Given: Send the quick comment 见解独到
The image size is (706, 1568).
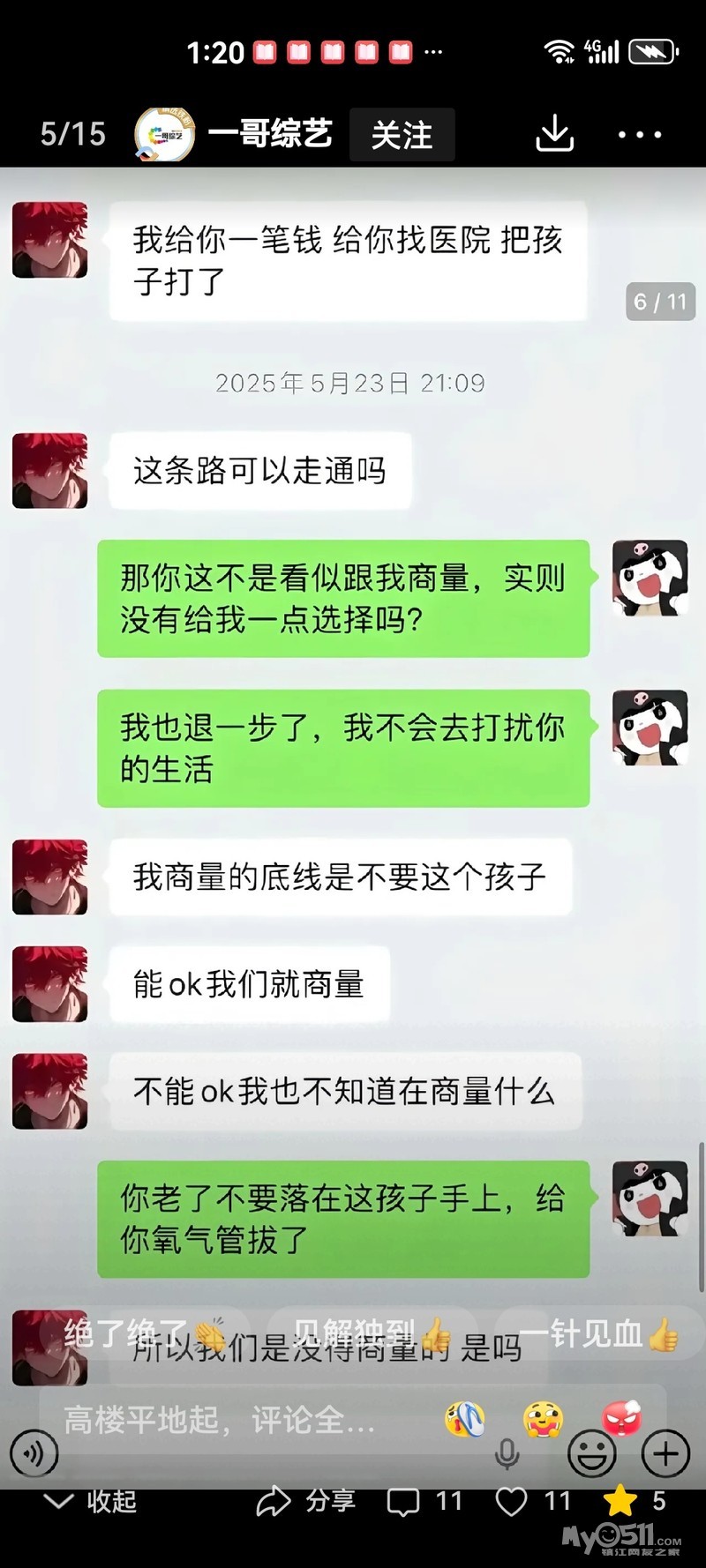Looking at the screenshot, I should [372, 1334].
